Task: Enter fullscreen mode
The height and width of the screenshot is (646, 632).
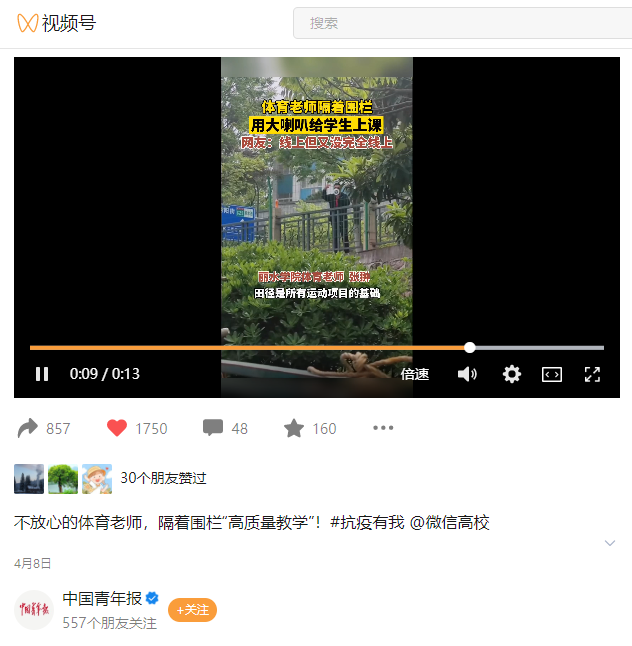Action: [x=592, y=374]
